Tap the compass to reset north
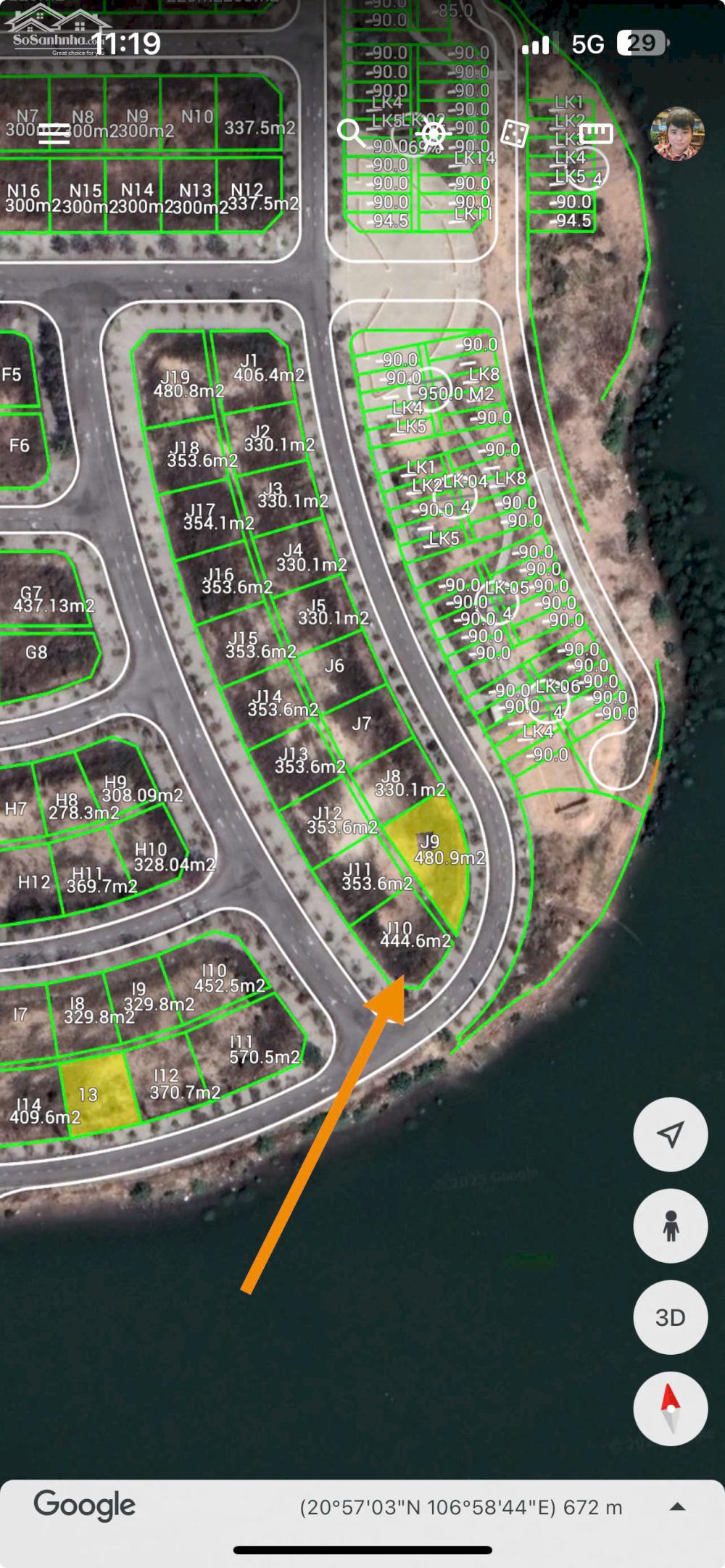The image size is (725, 1568). click(670, 1409)
